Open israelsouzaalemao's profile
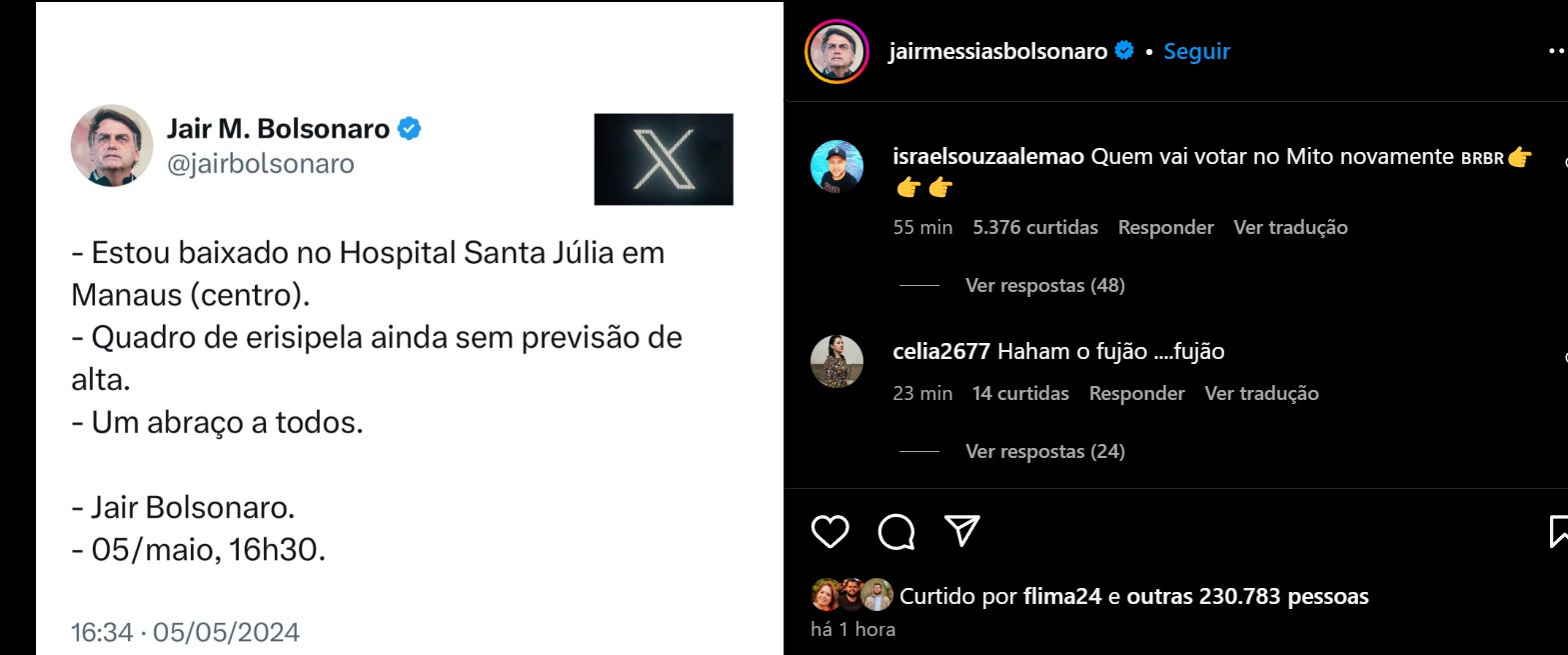Screen dimensions: 1568x655 pos(987,157)
